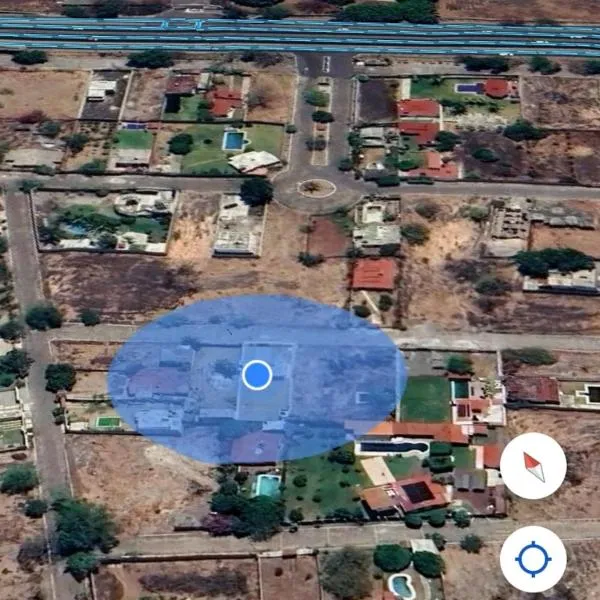Center the map on my location
This screenshot has width=600, height=600.
coord(533,558)
